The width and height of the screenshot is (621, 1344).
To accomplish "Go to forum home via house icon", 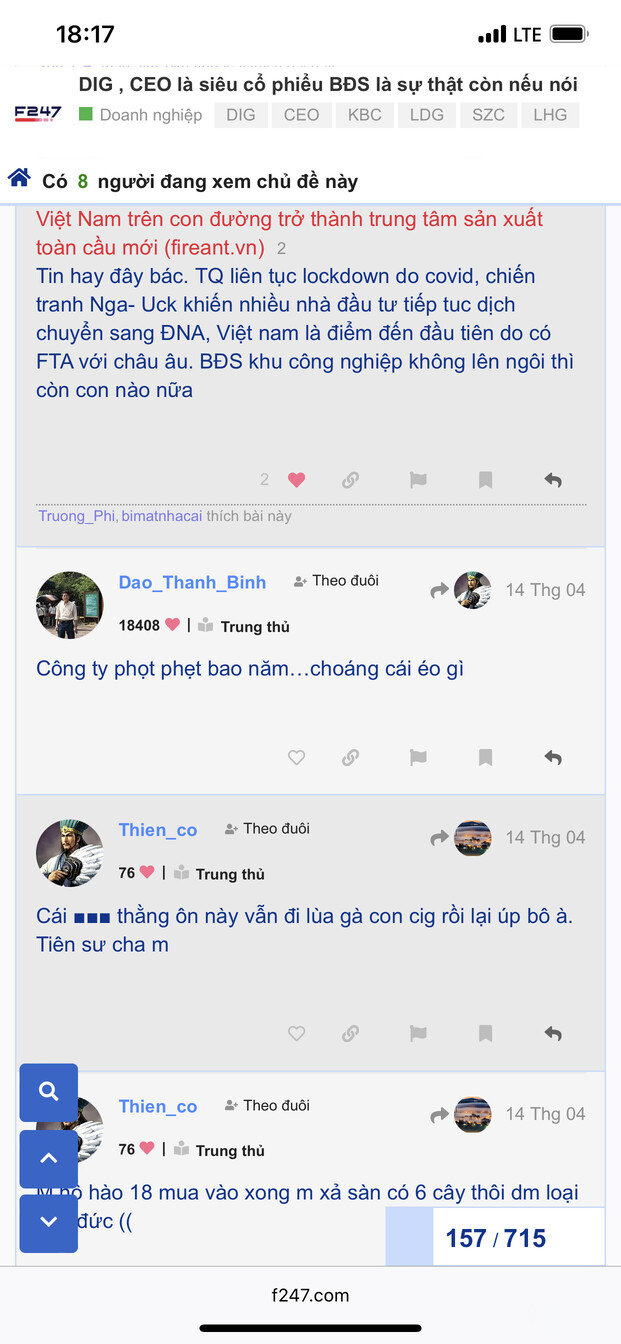I will point(19,179).
